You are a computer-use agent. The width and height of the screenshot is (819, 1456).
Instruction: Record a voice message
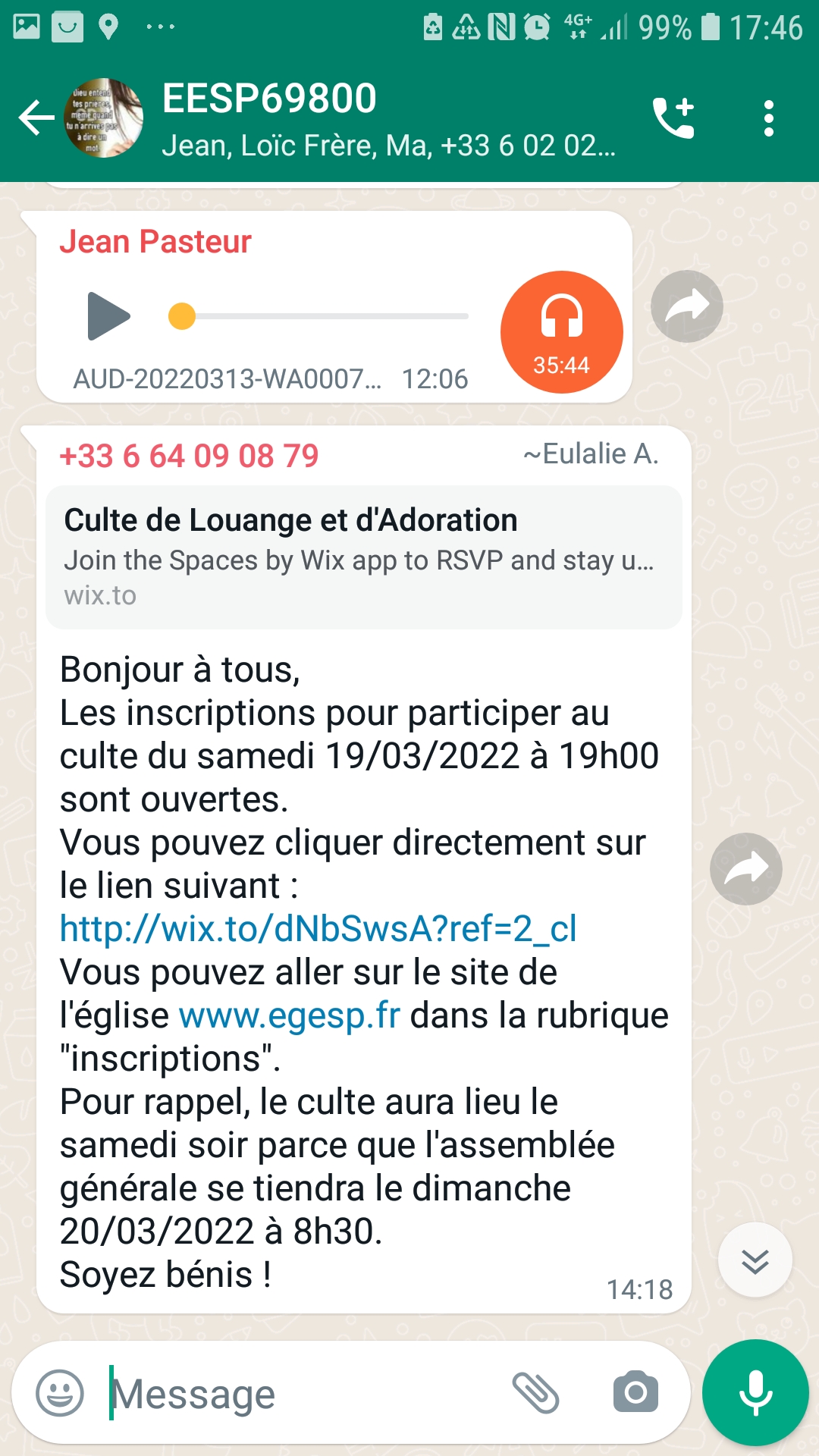pos(755,1393)
